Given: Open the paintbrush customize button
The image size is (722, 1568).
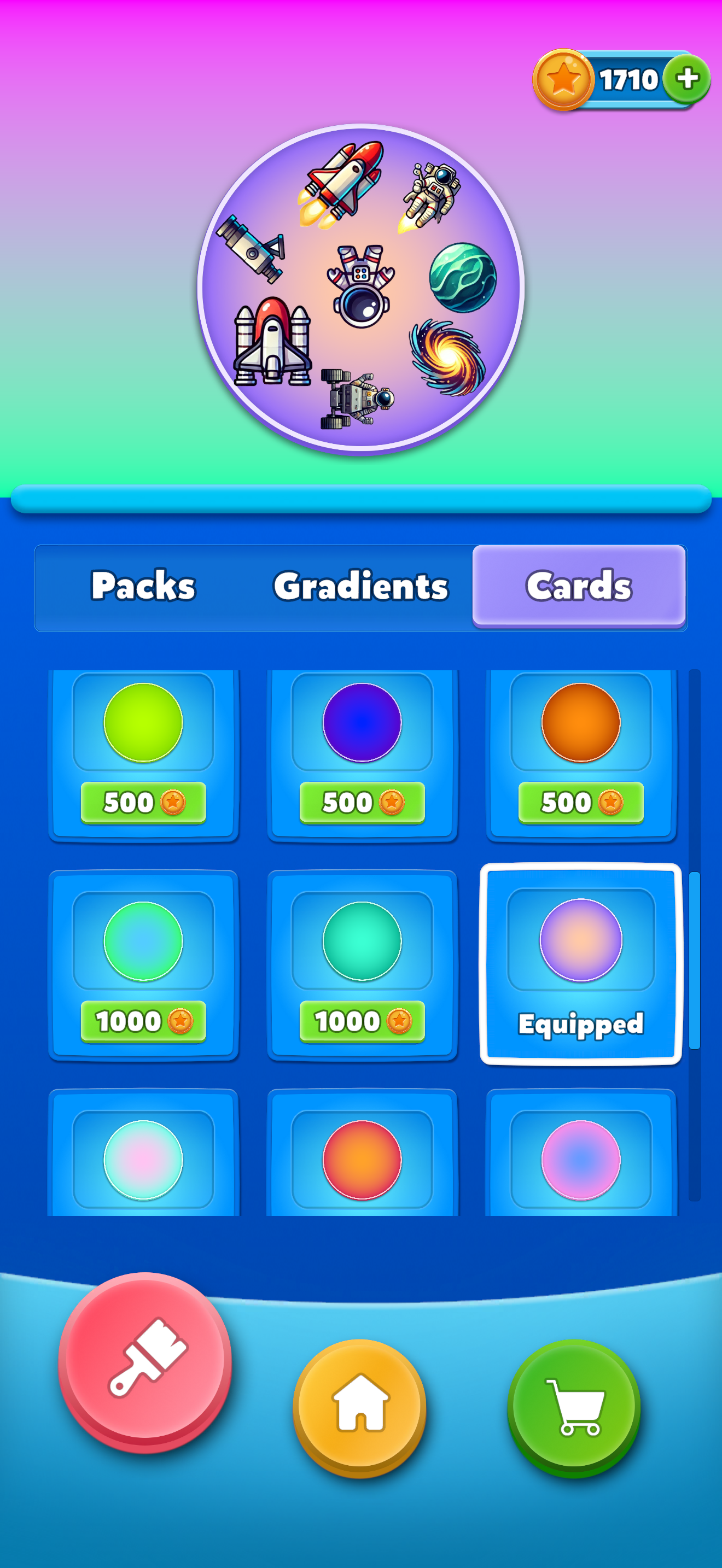Looking at the screenshot, I should click(145, 1362).
